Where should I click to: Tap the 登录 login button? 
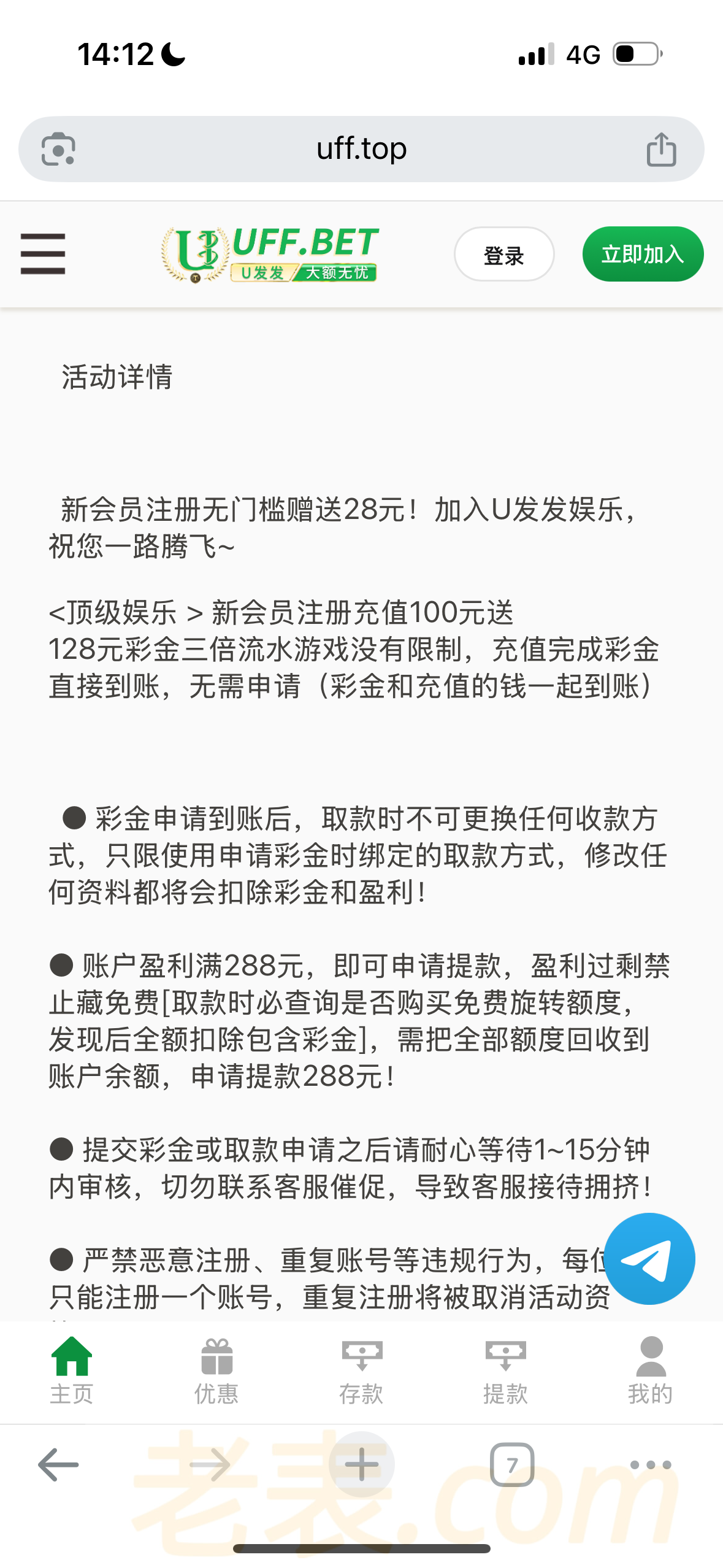coord(504,255)
